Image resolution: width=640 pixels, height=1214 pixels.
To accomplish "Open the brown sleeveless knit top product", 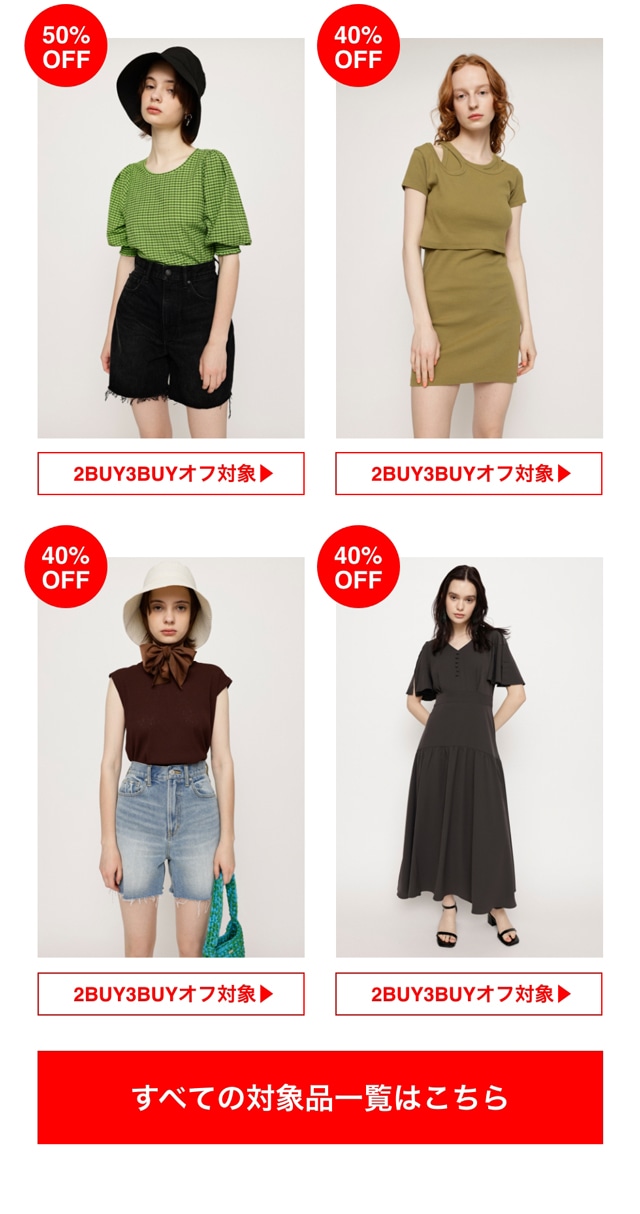I will click(x=171, y=758).
